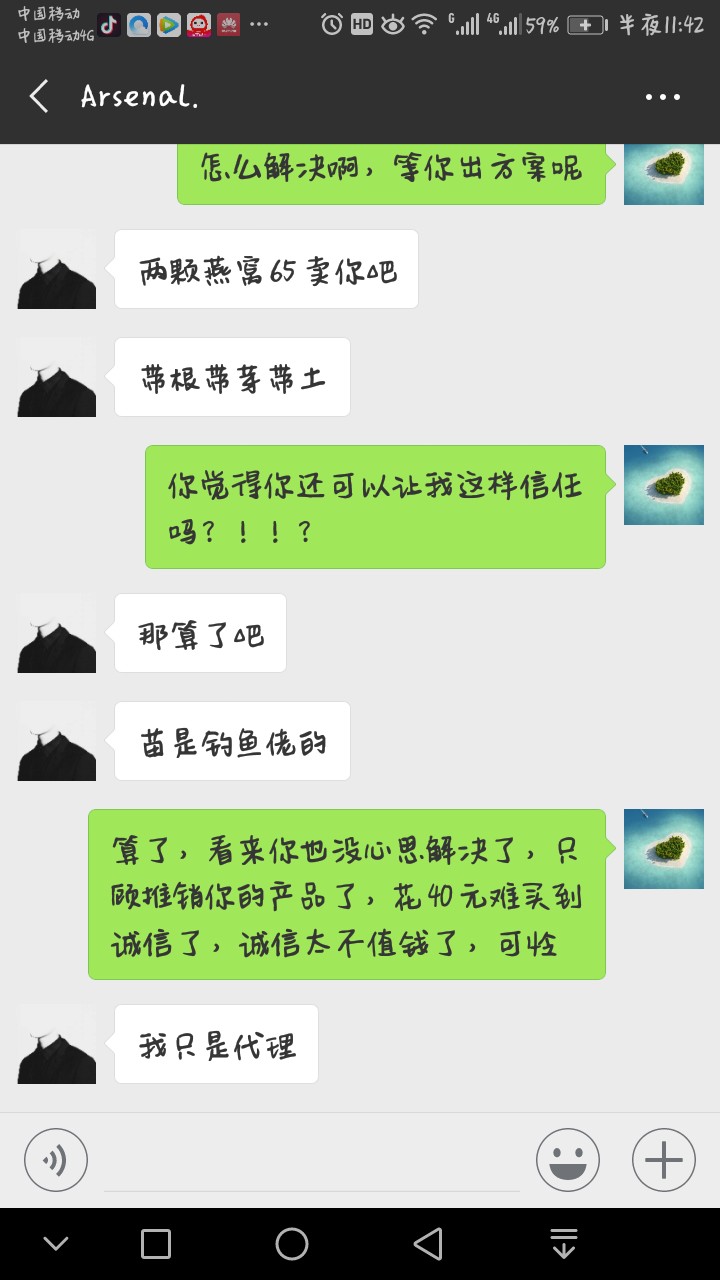Go back from the Arsenal chat
This screenshot has height=1280, width=720.
39,97
